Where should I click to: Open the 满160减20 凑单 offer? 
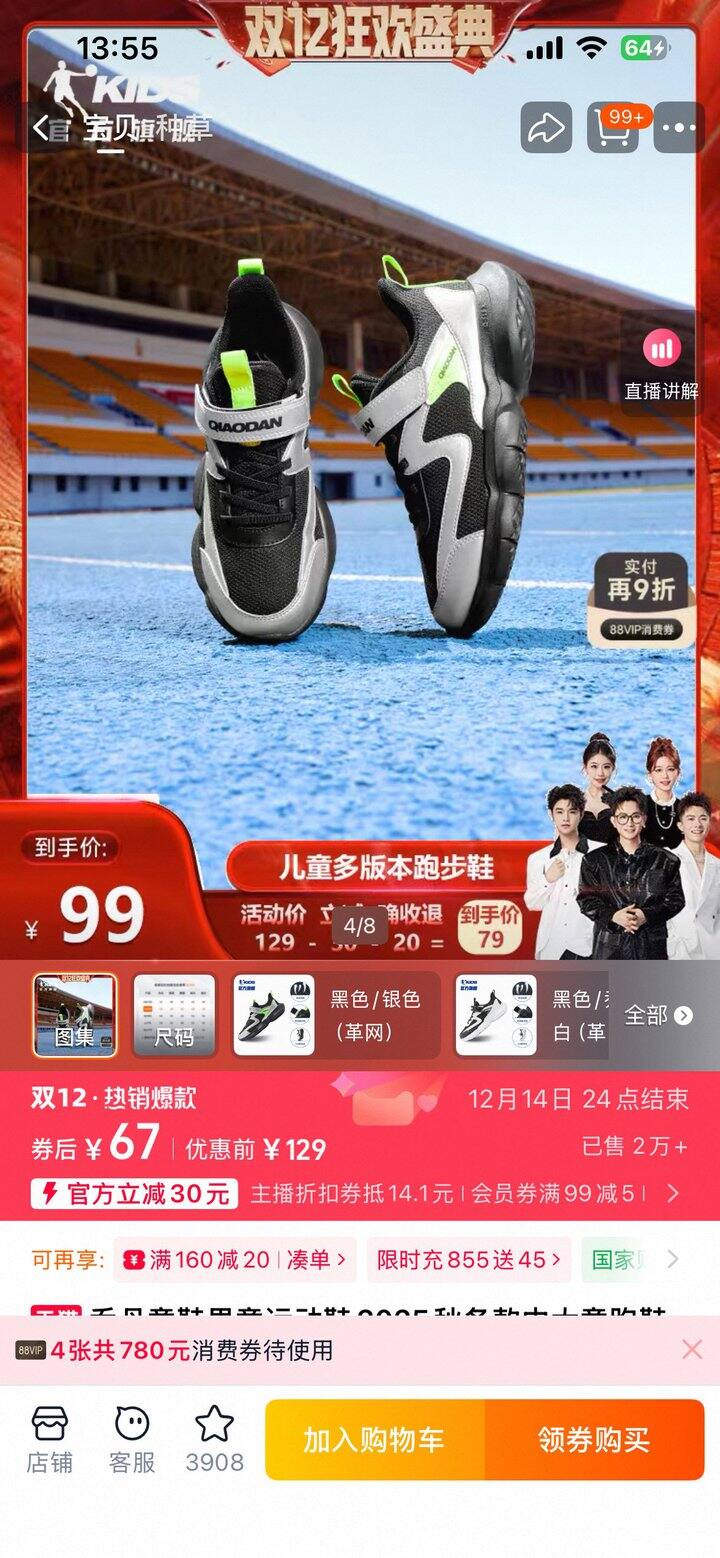(235, 1260)
